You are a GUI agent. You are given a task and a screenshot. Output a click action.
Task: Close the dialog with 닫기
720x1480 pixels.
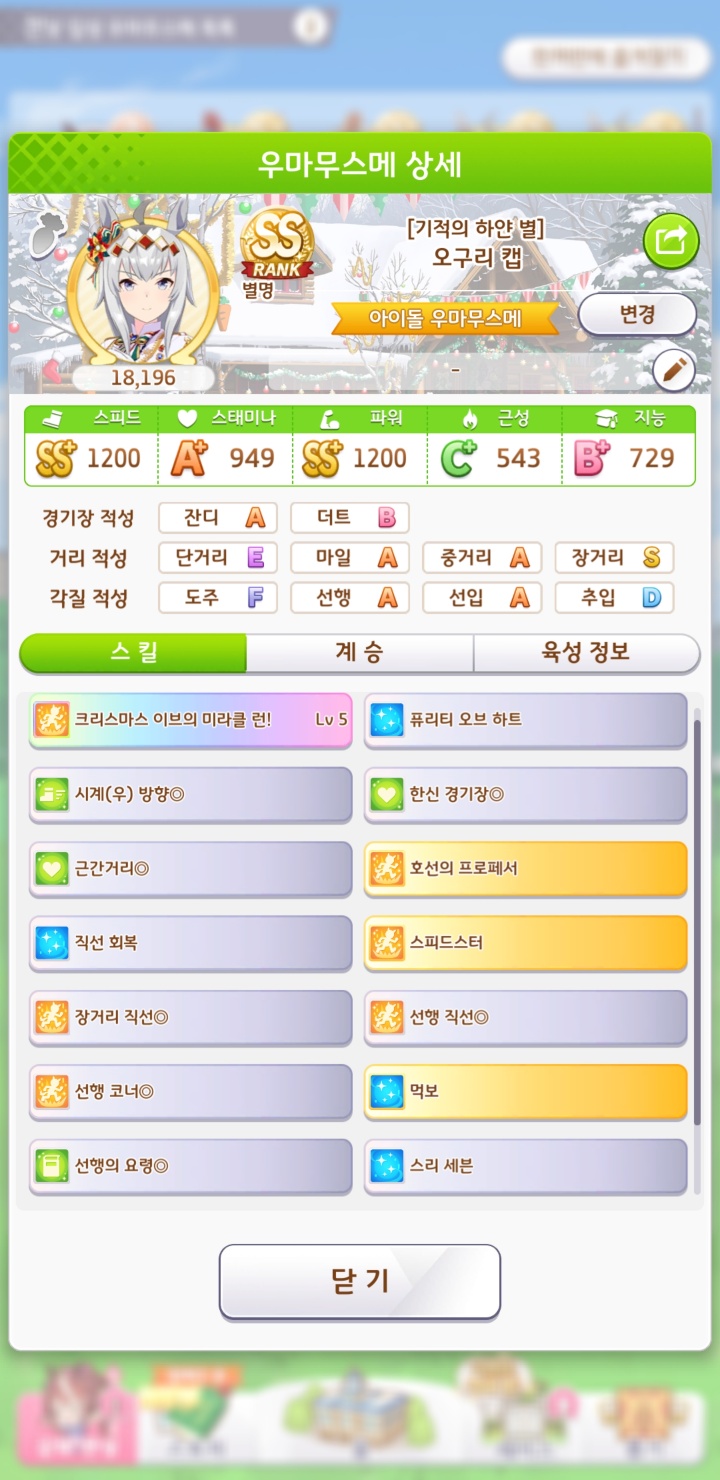(x=359, y=1281)
